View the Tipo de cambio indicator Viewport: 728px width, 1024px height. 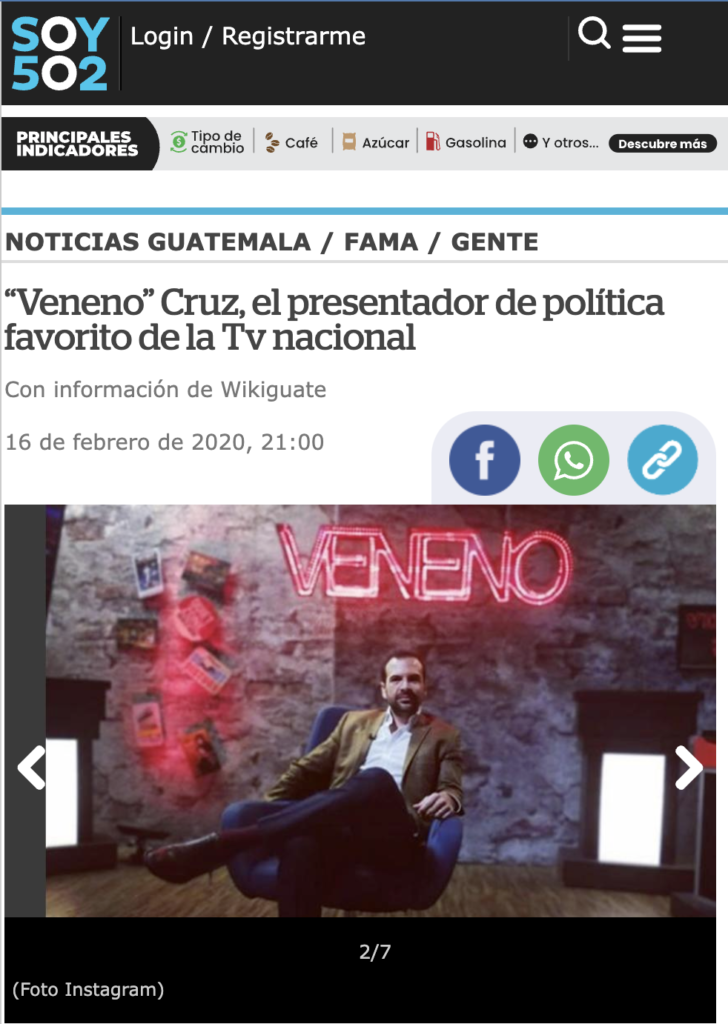(x=207, y=142)
